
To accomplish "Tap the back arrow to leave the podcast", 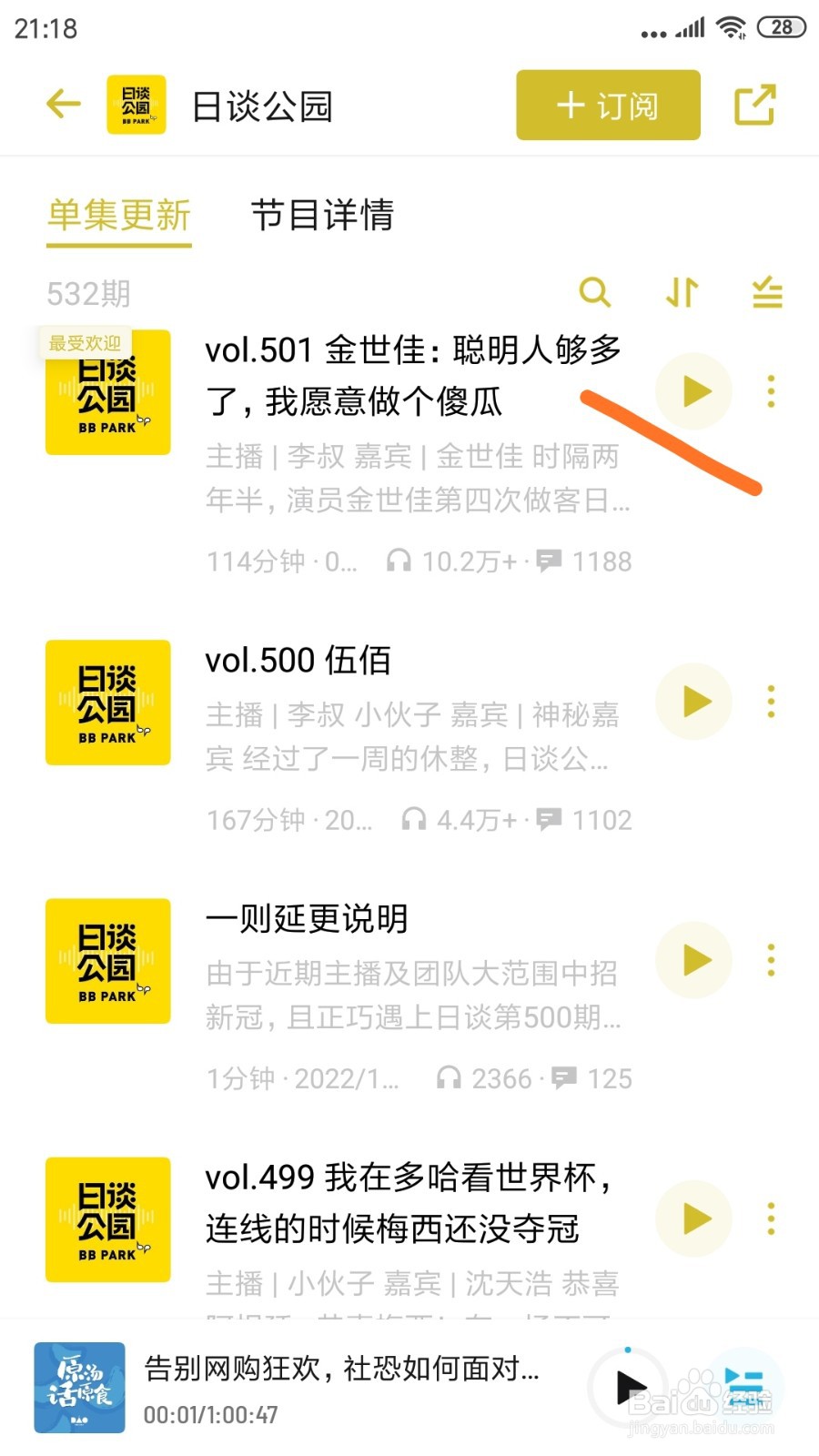I will (x=62, y=103).
